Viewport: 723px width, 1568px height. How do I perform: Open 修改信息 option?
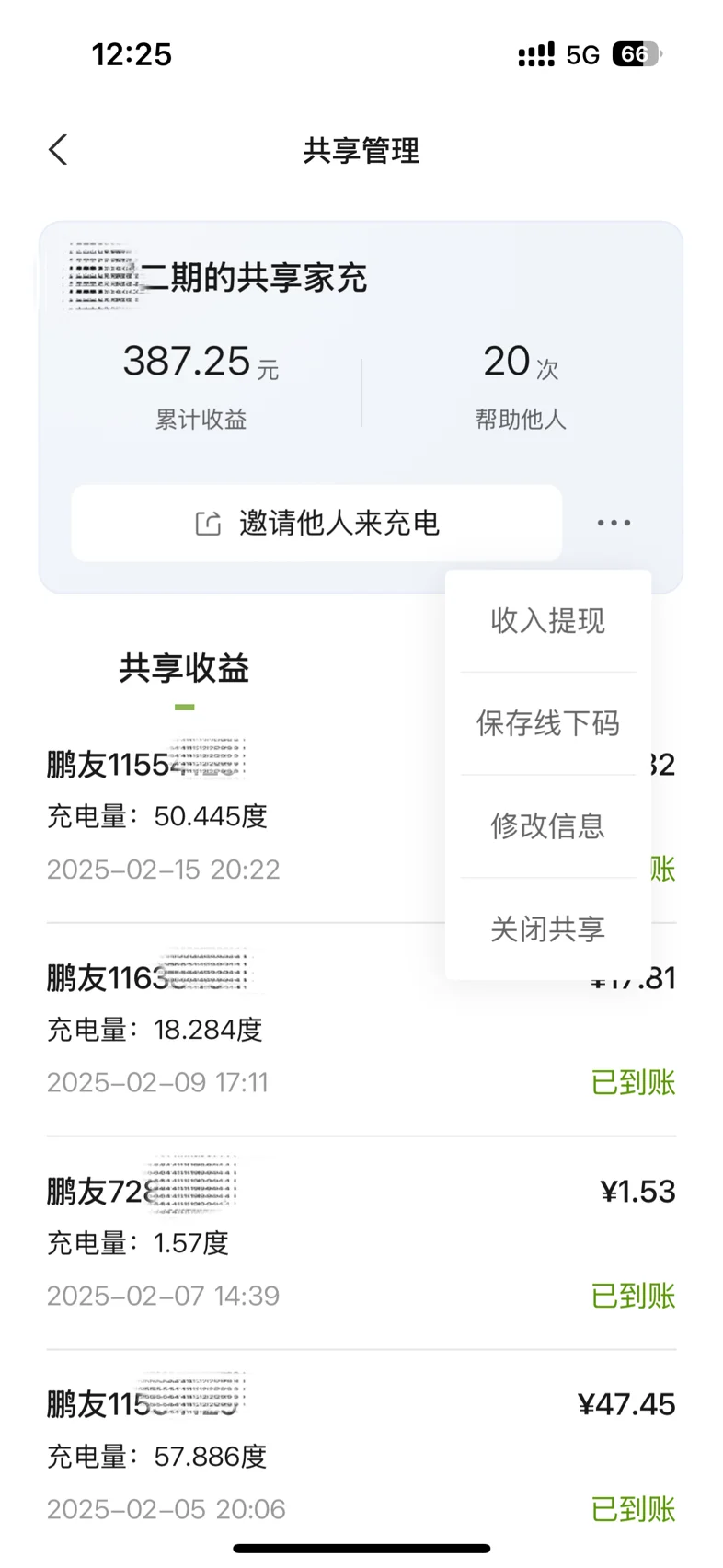547,826
